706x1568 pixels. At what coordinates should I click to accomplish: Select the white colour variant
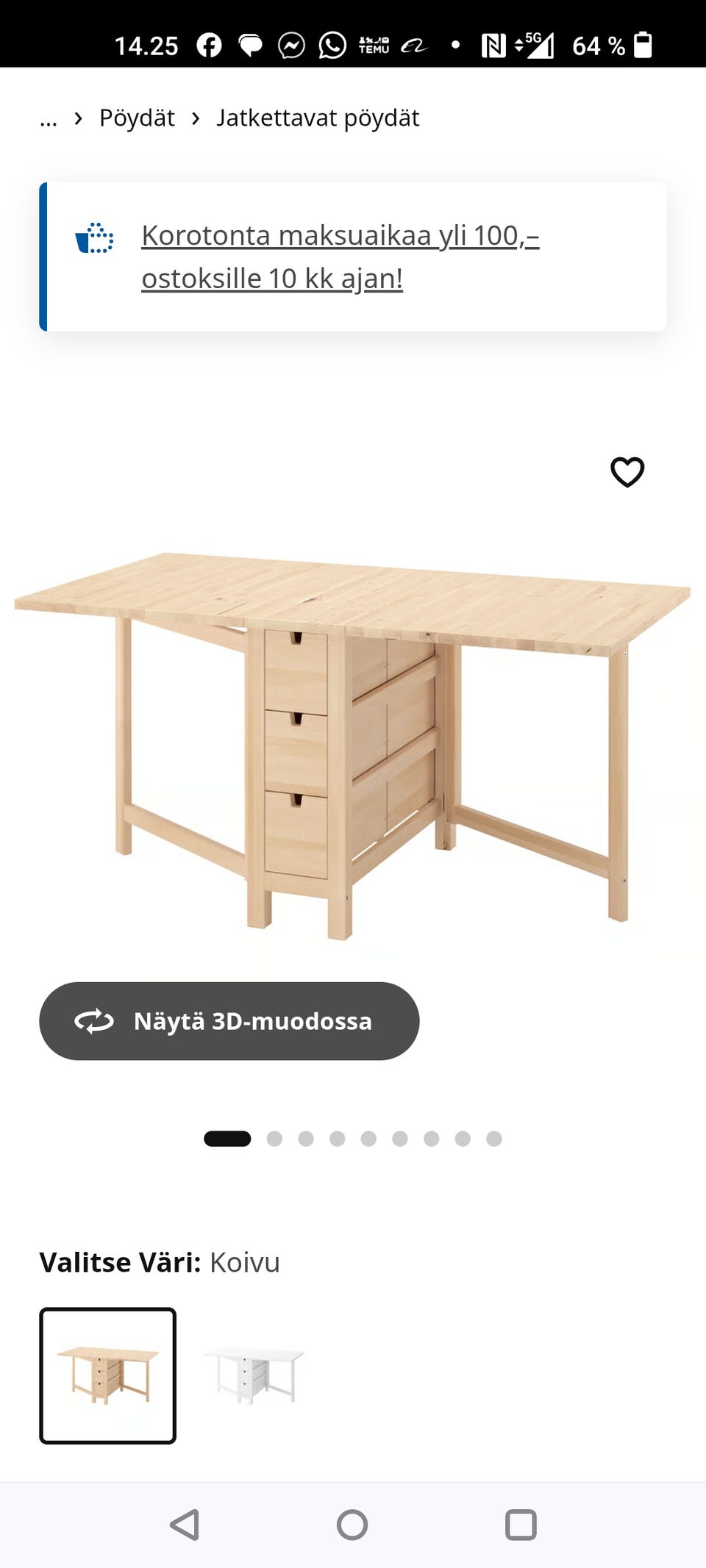[x=253, y=1375]
